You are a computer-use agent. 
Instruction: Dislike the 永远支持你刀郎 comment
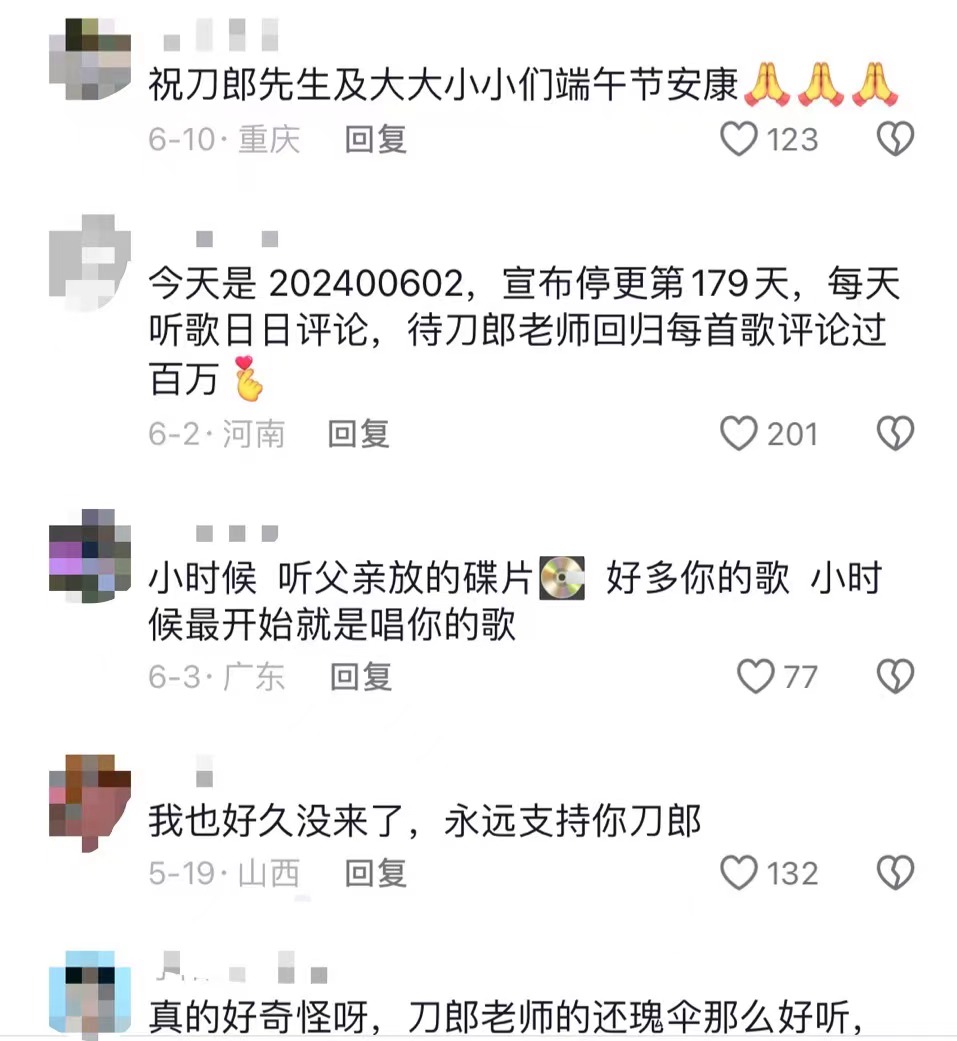pyautogui.click(x=895, y=874)
